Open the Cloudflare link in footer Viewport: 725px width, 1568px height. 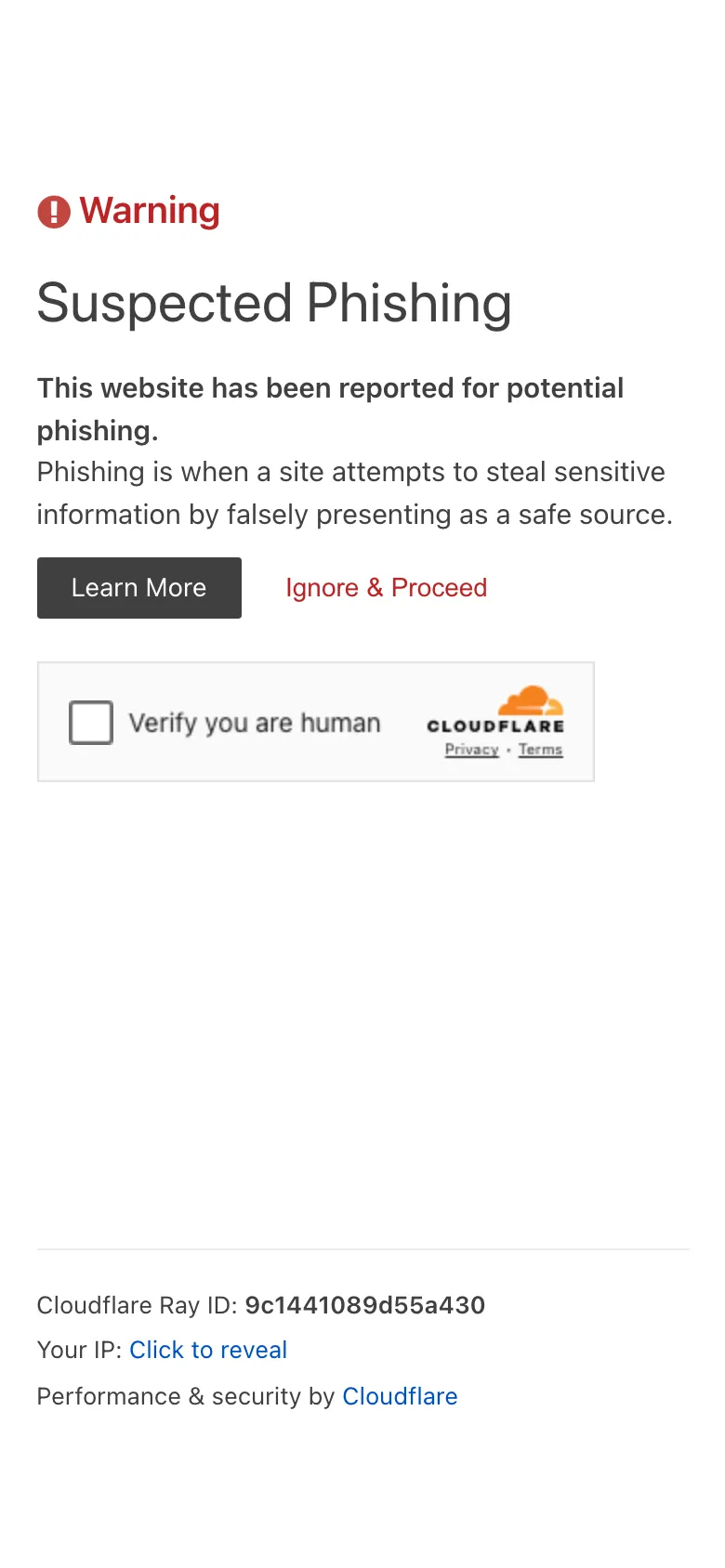(400, 1396)
